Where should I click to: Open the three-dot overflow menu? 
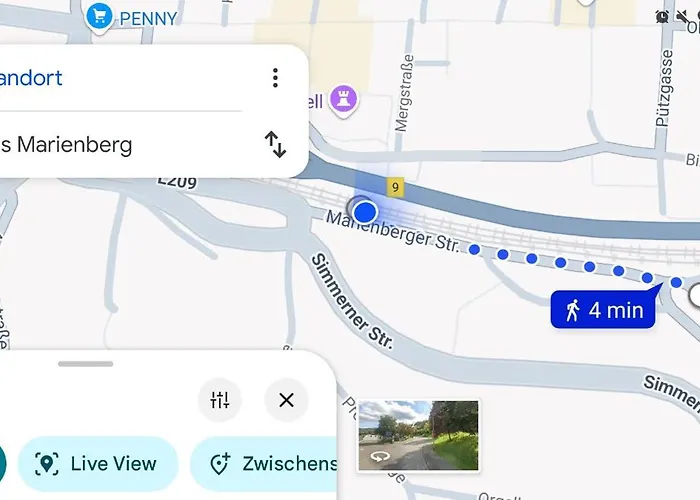coord(275,78)
